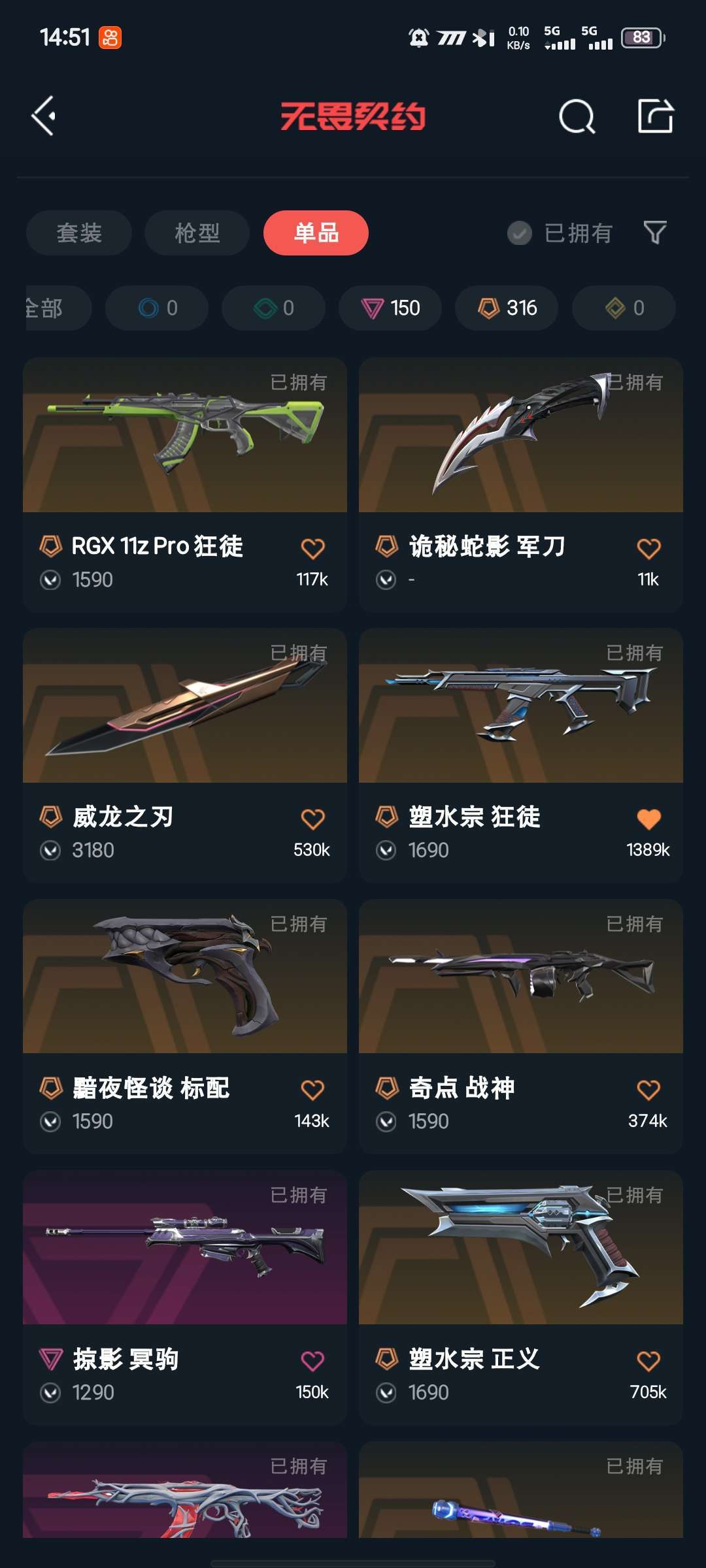Open the filter funnel icon
Image resolution: width=706 pixels, height=1568 pixels.
coord(655,233)
